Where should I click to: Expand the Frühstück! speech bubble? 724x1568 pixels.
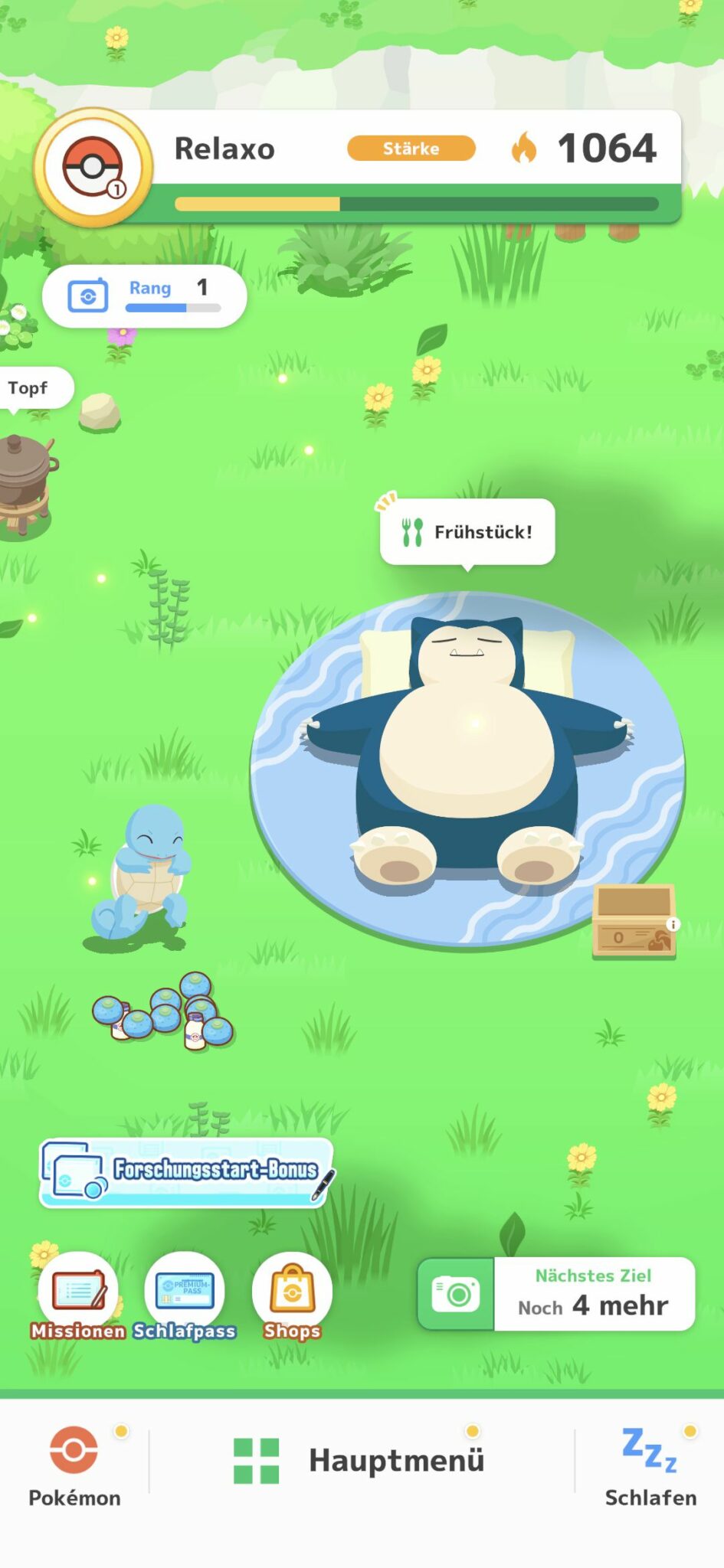pyautogui.click(x=467, y=530)
